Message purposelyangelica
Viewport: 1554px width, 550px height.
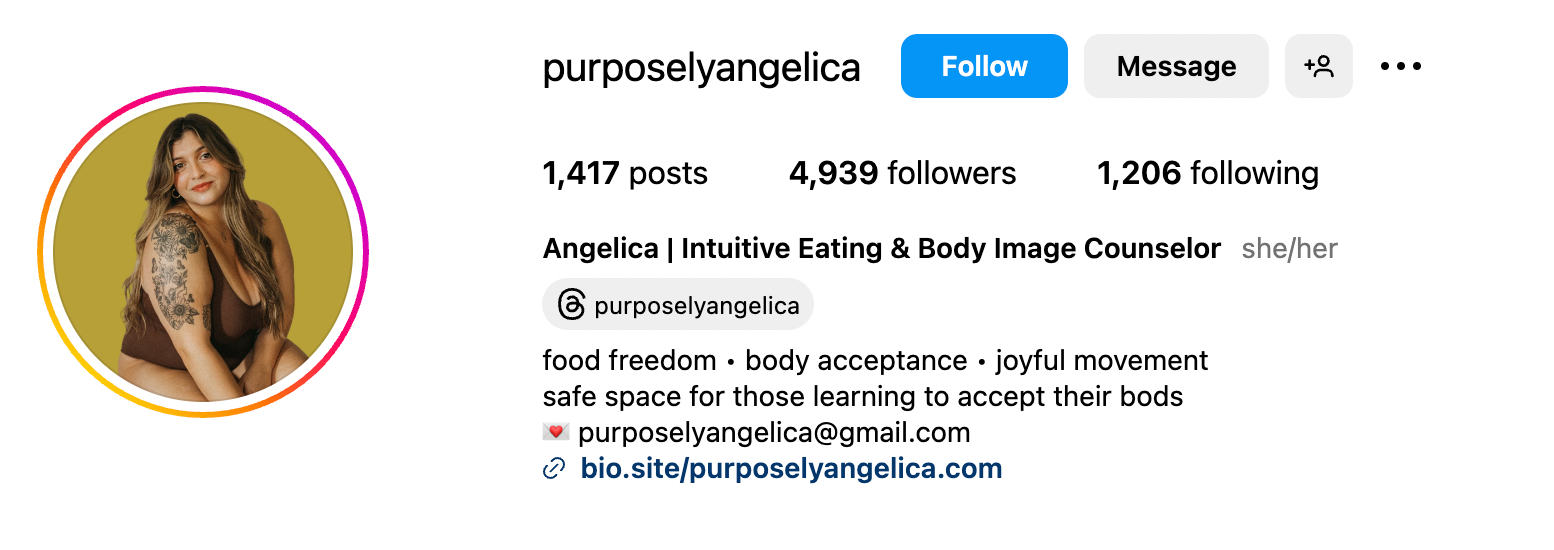tap(1176, 66)
